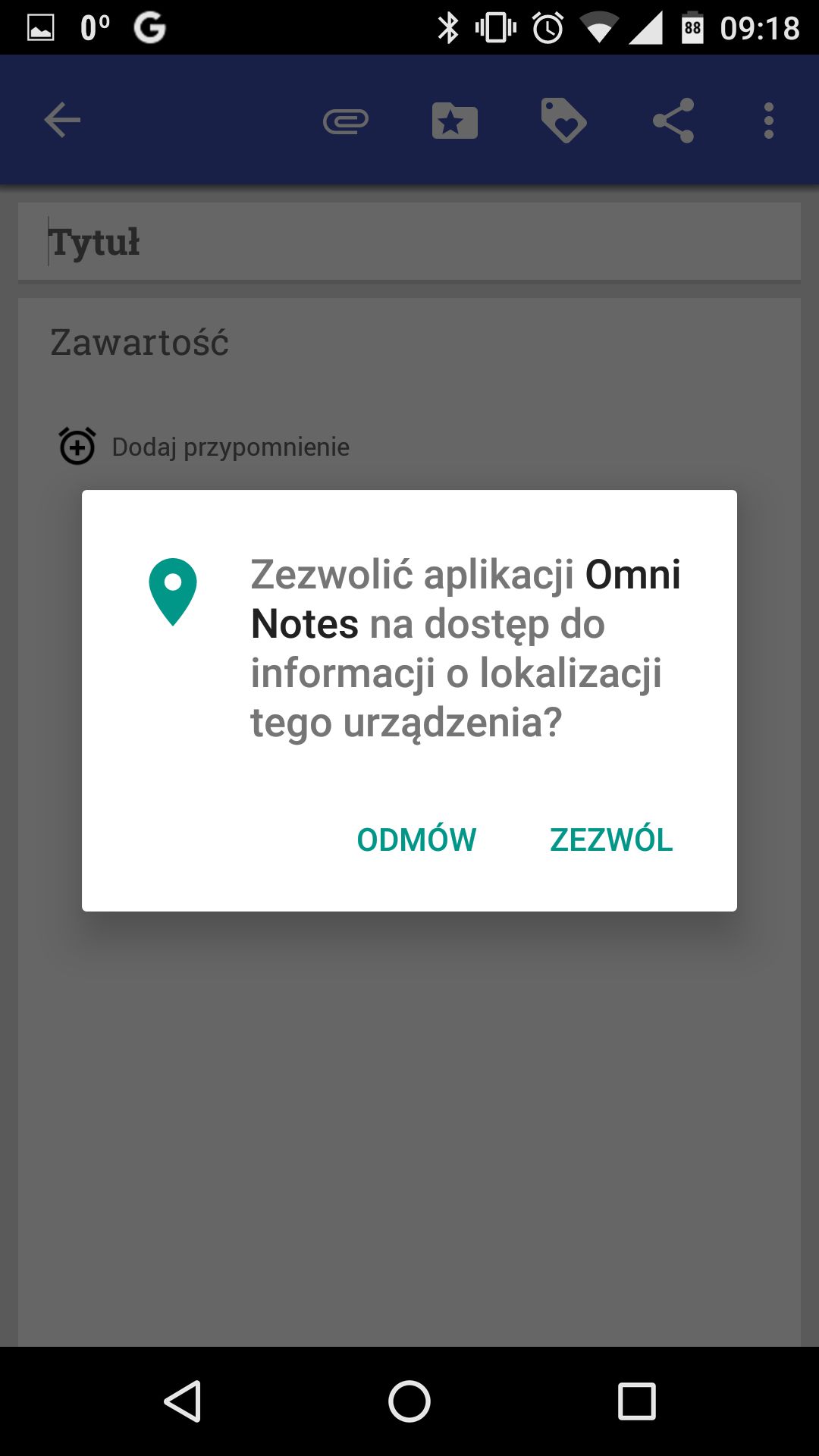Deny location permission with ODMÓW
The image size is (819, 1456).
coord(416,839)
